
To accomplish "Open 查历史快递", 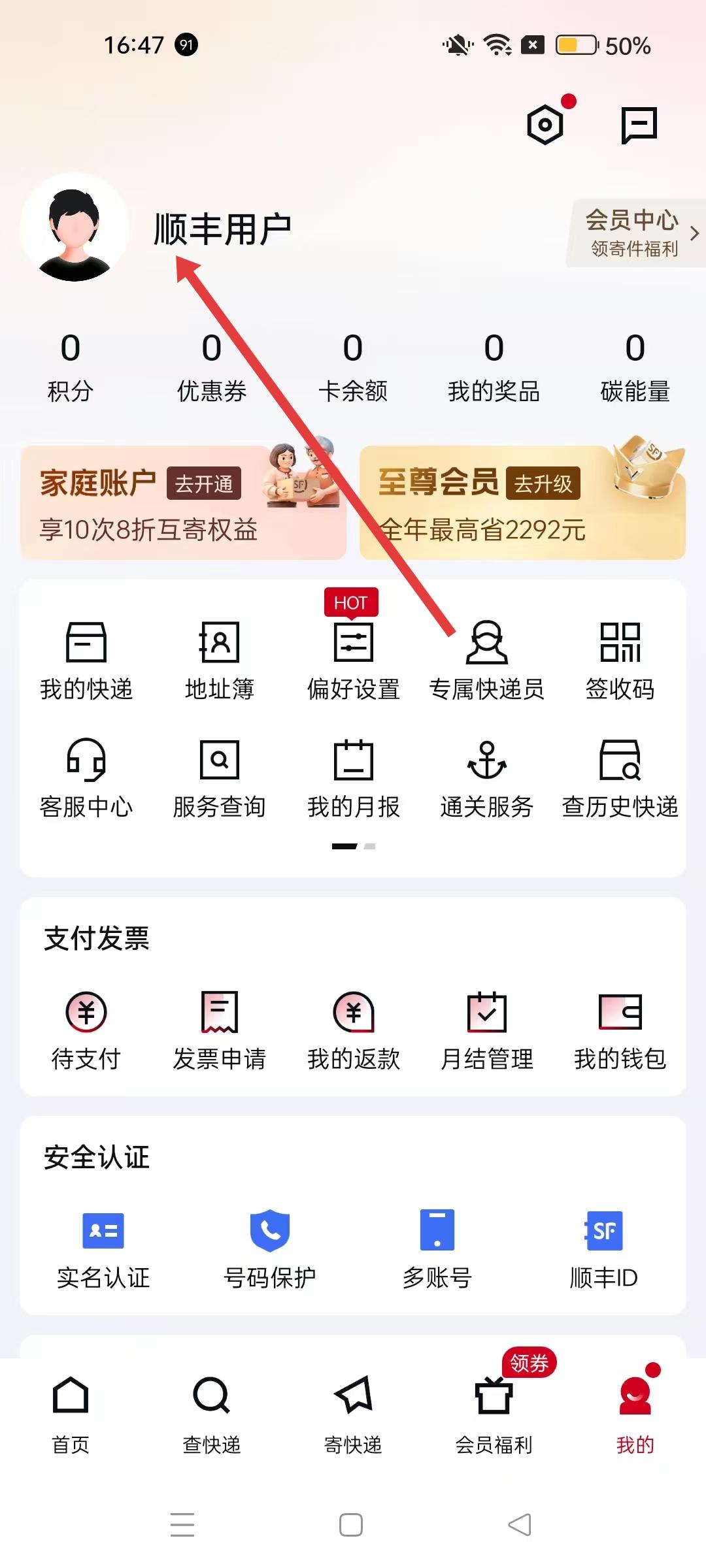I will [620, 777].
